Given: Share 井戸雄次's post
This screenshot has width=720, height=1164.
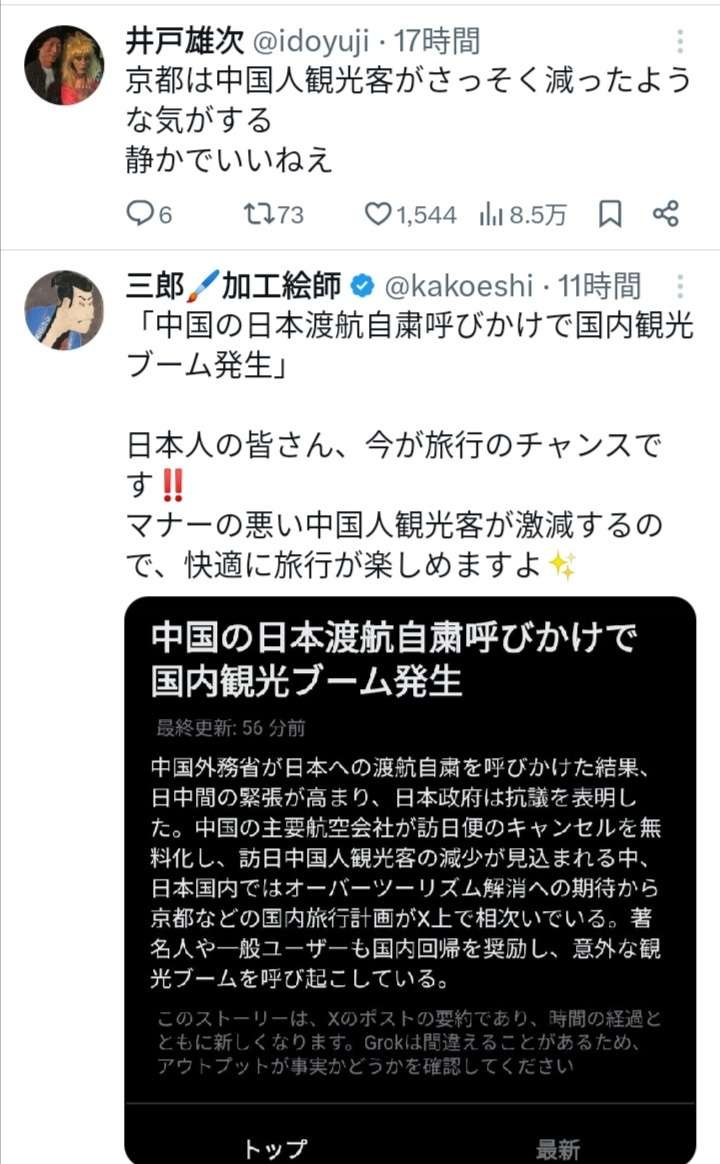Looking at the screenshot, I should (x=666, y=214).
